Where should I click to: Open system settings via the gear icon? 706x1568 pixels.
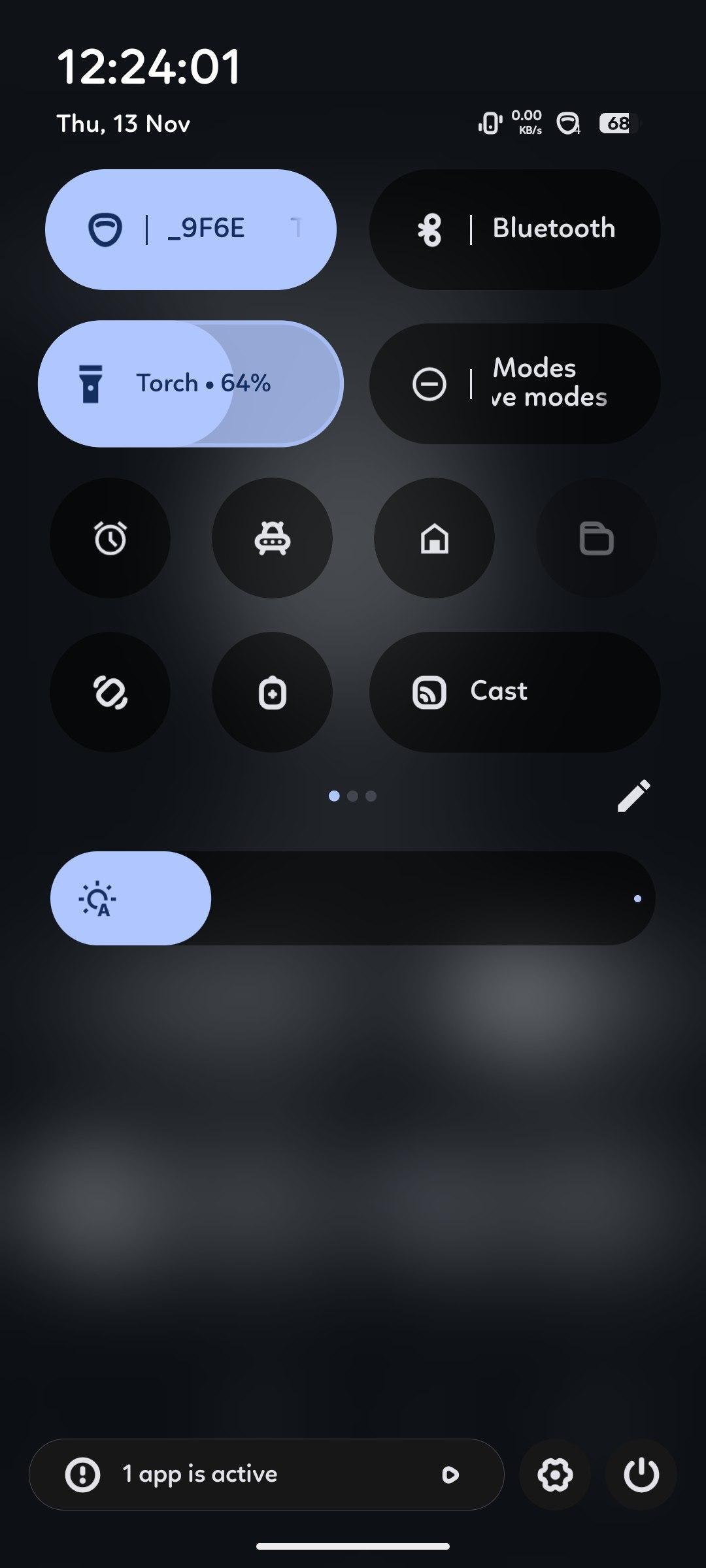coord(555,1475)
